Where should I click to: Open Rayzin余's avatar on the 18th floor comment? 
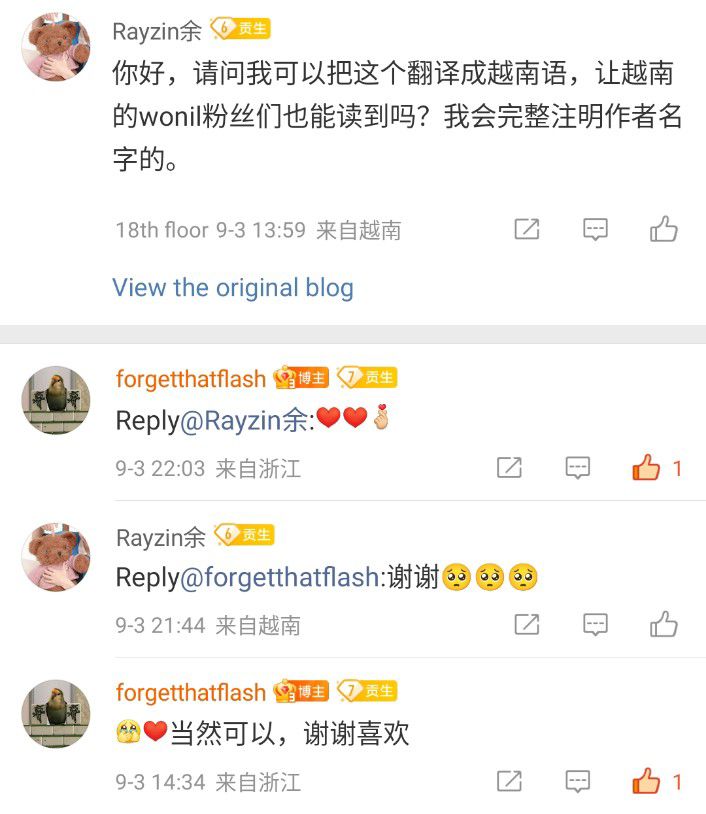(x=56, y=47)
